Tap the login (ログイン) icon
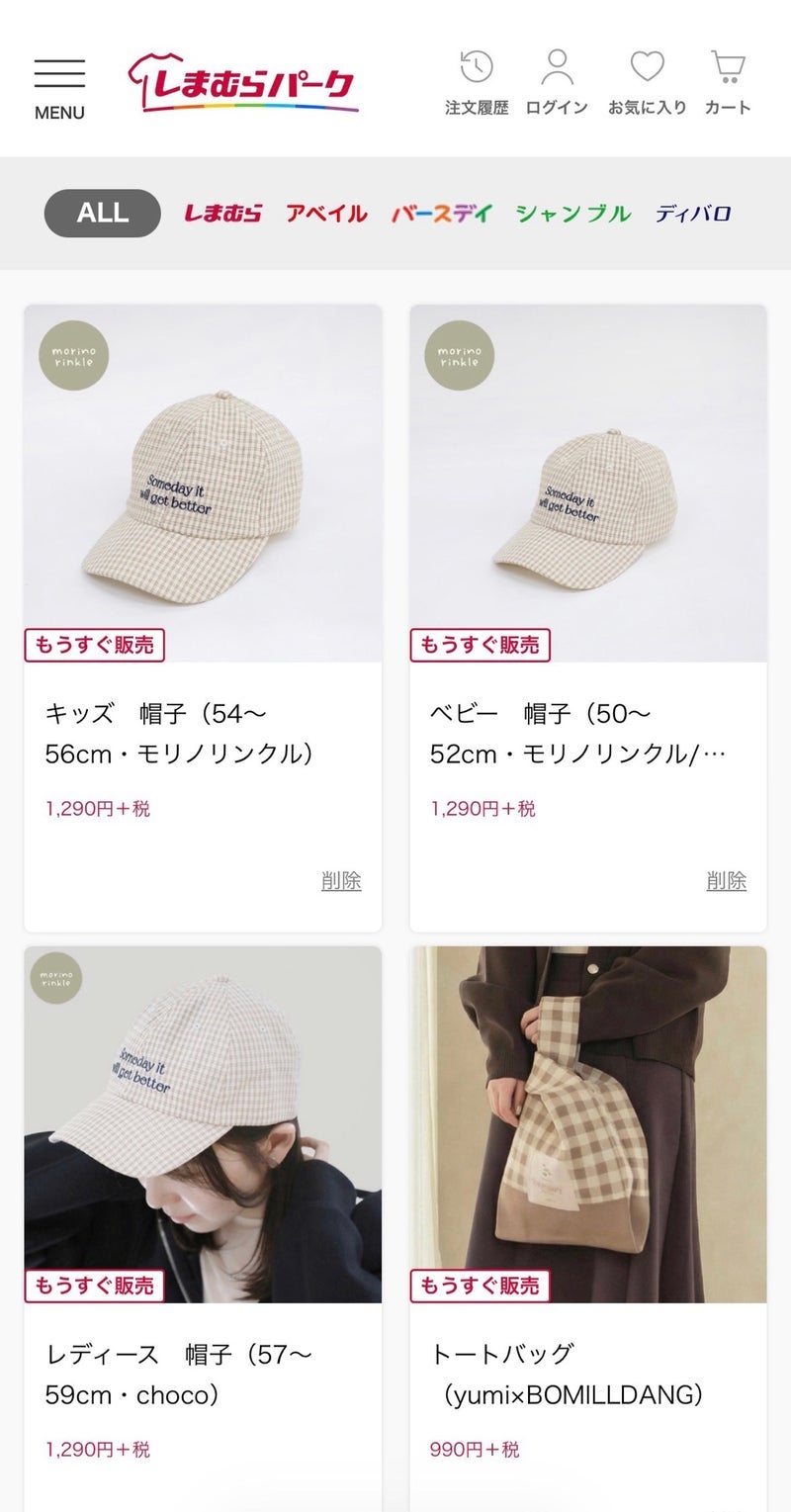Screen dimensions: 791x1512 coord(557,83)
